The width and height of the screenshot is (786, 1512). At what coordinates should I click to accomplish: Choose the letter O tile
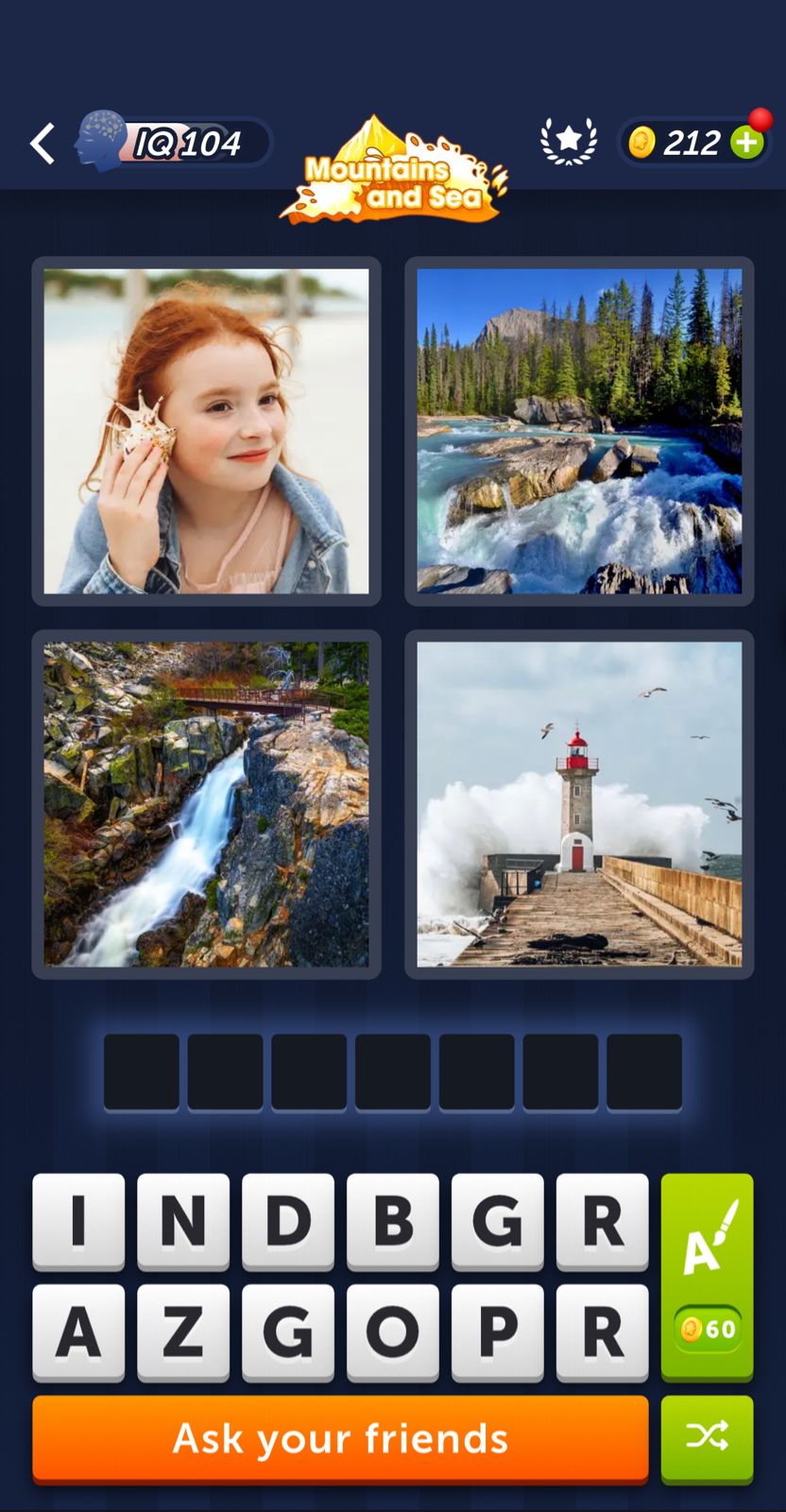coord(393,1332)
